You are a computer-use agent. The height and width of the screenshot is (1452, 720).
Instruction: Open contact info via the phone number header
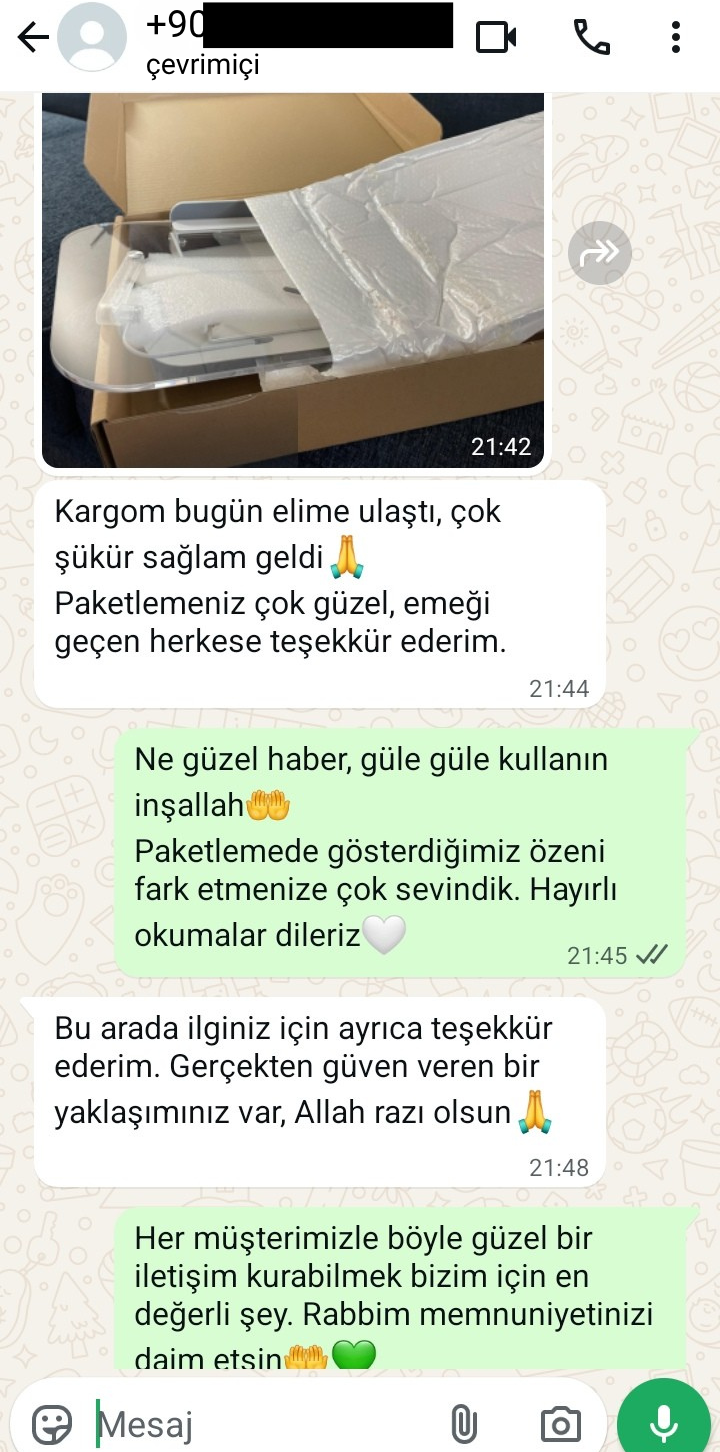[x=300, y=40]
